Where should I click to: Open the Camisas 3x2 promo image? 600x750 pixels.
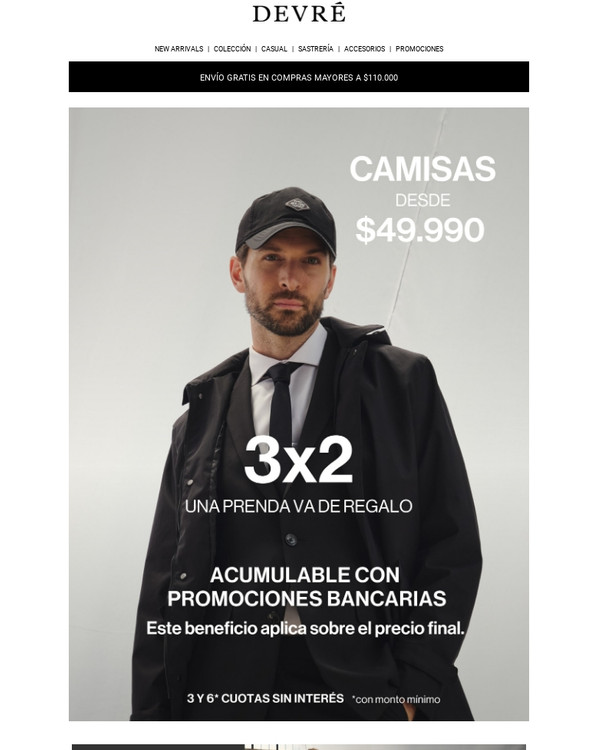pyautogui.click(x=299, y=414)
